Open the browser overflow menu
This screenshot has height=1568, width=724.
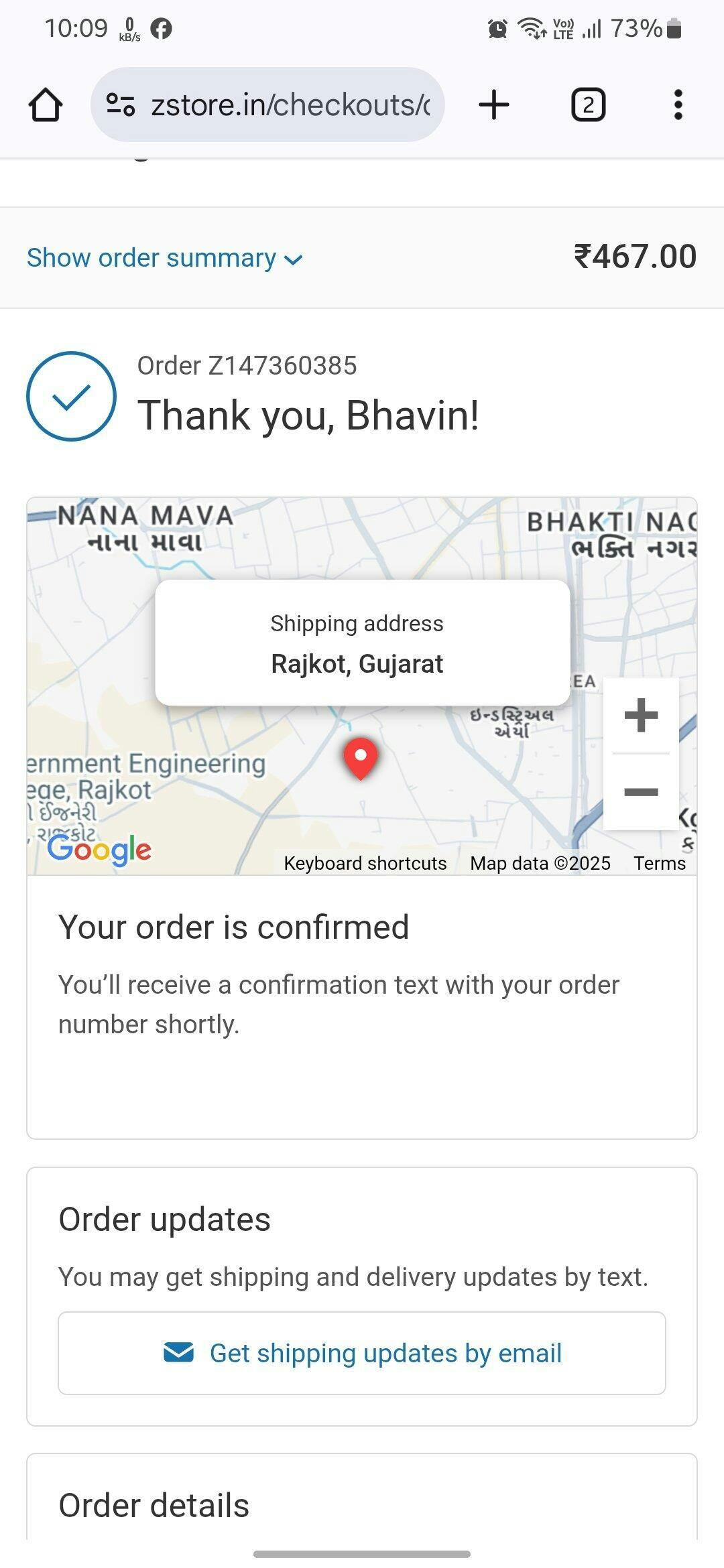[x=678, y=105]
